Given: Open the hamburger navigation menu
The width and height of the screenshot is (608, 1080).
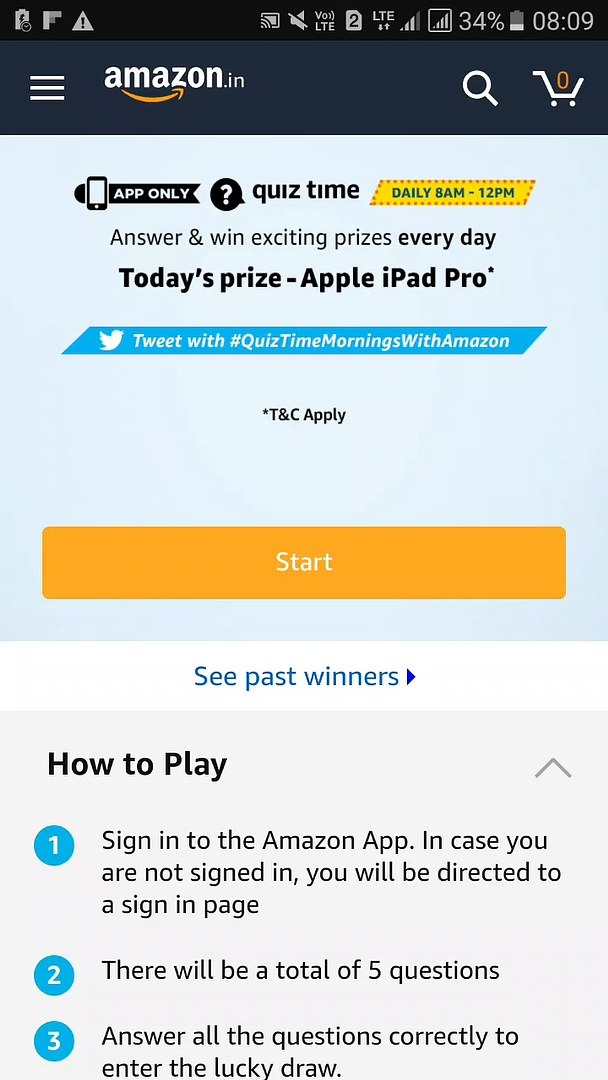Looking at the screenshot, I should click(47, 88).
